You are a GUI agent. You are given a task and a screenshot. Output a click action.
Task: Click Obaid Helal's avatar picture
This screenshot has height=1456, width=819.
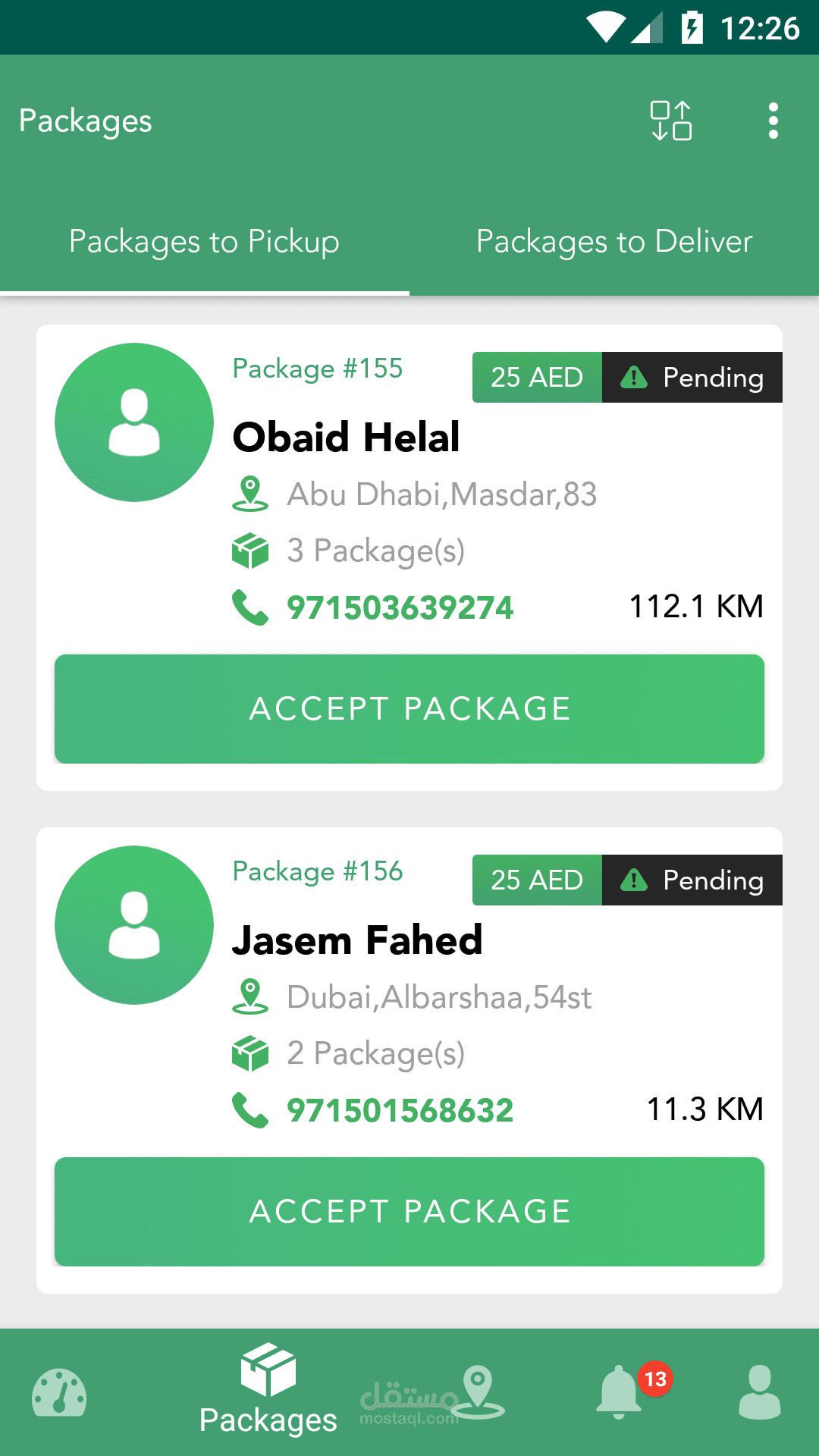(134, 422)
